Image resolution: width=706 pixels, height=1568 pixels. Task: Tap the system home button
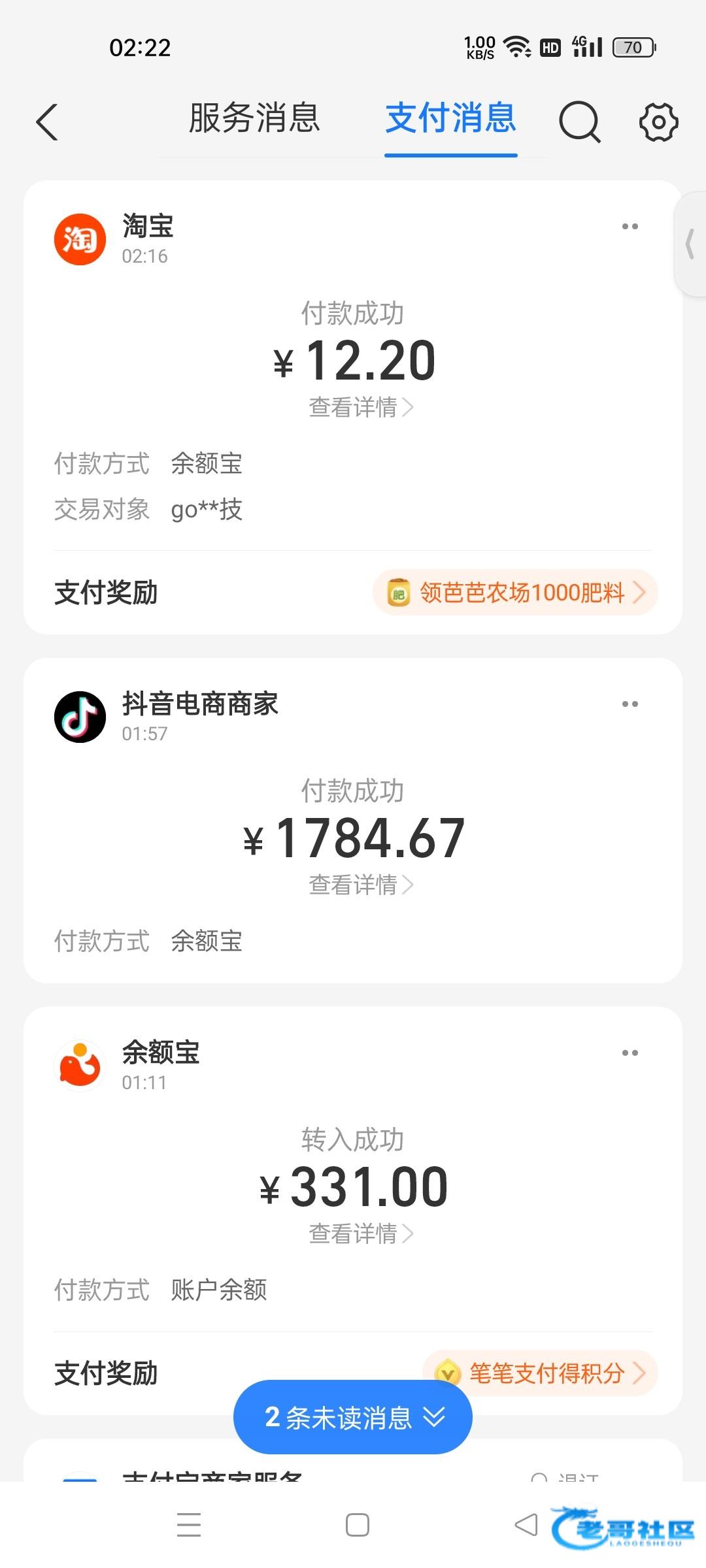pyautogui.click(x=357, y=1525)
